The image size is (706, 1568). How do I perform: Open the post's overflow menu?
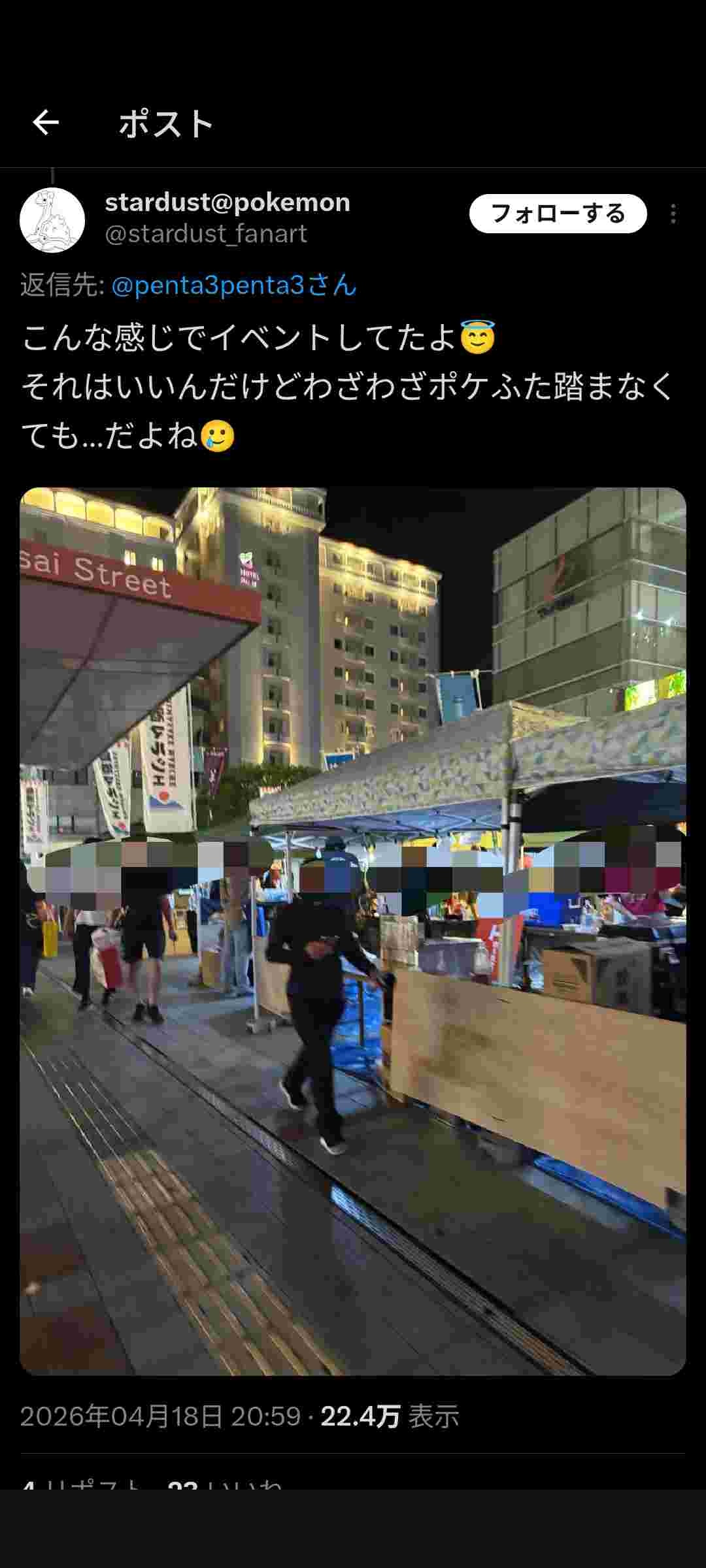tap(673, 214)
